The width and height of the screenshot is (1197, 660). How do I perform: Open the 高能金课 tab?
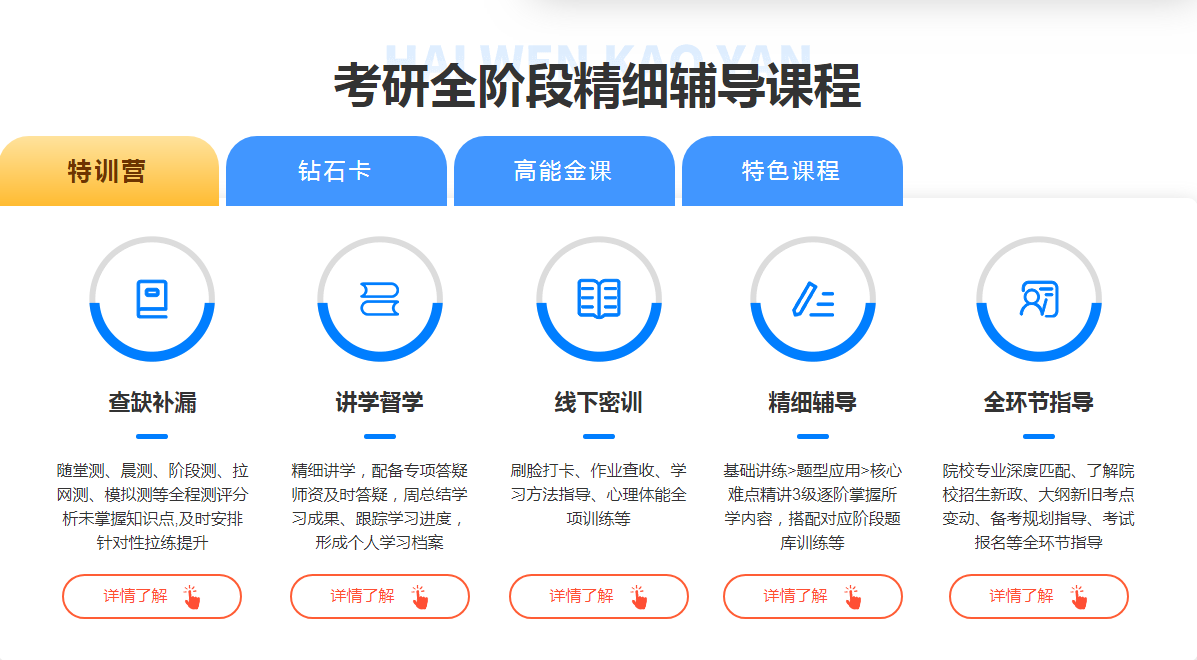(563, 171)
